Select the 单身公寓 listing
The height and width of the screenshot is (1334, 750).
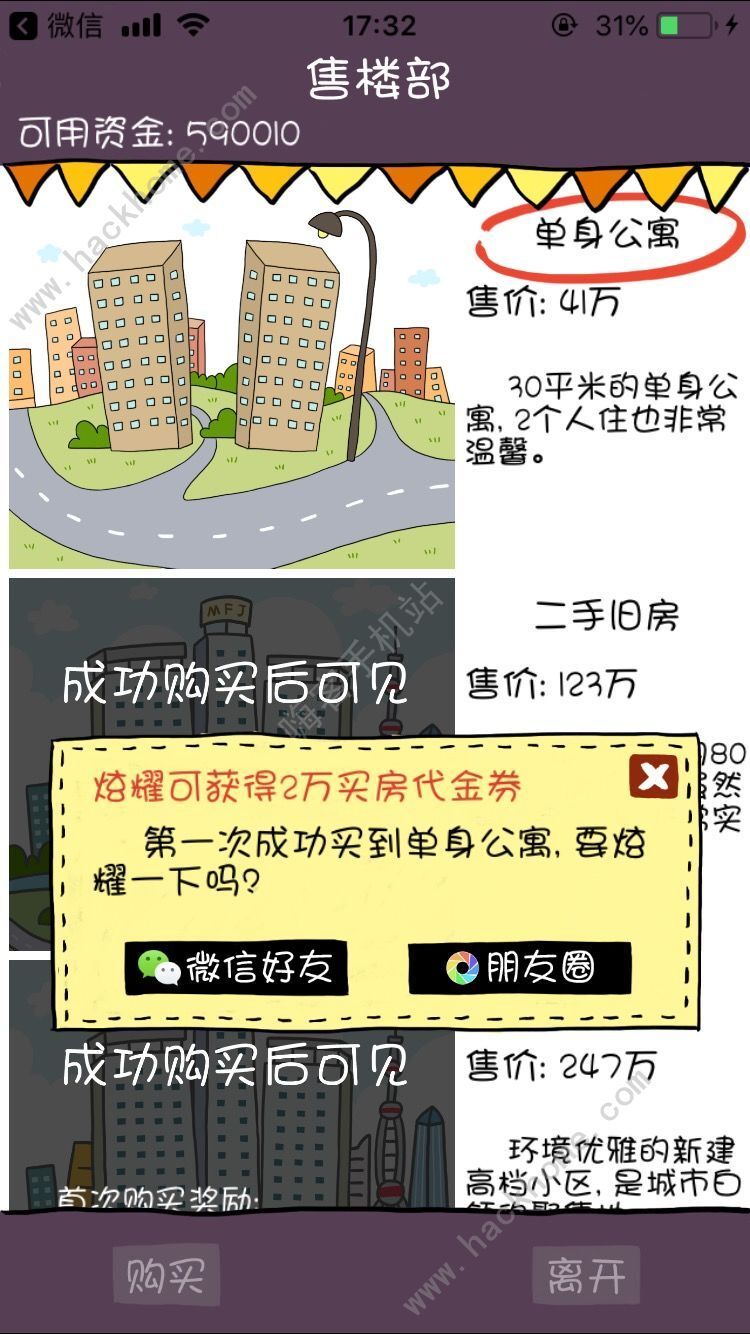[x=607, y=234]
